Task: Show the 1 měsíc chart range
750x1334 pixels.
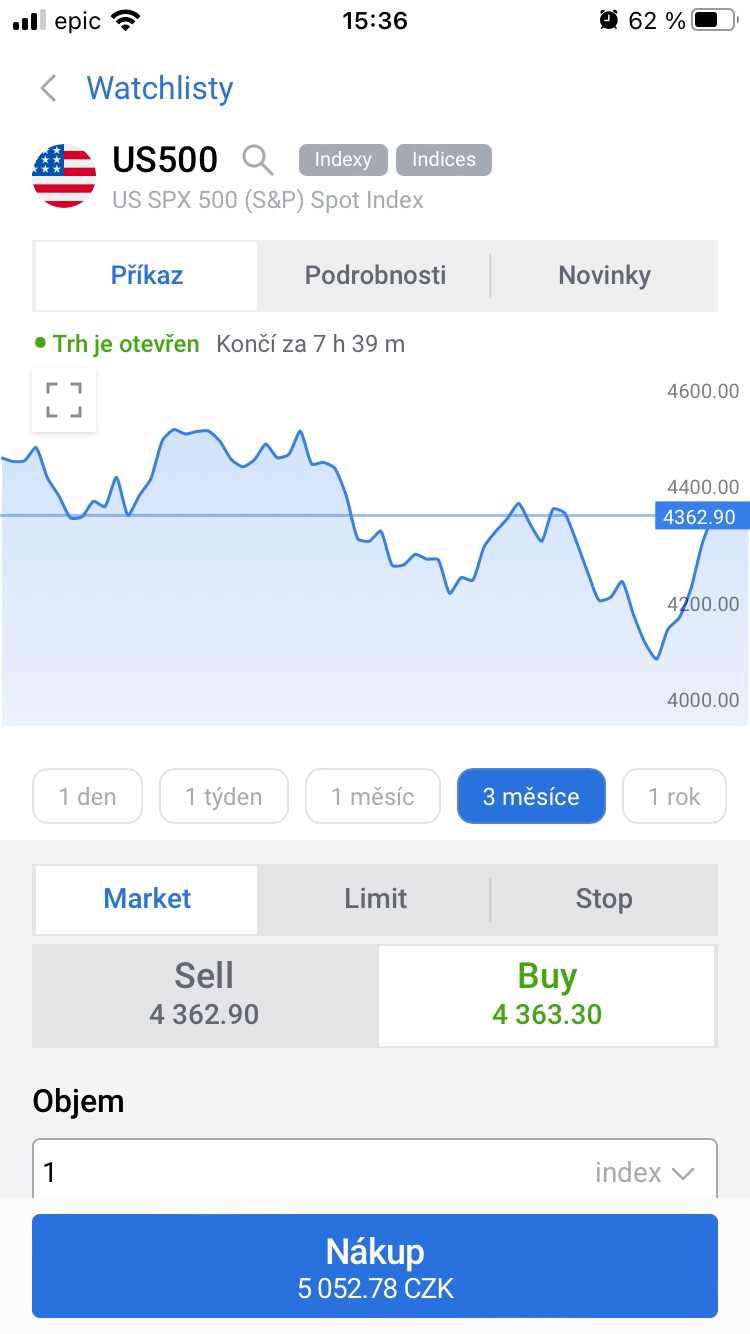Action: (x=373, y=796)
